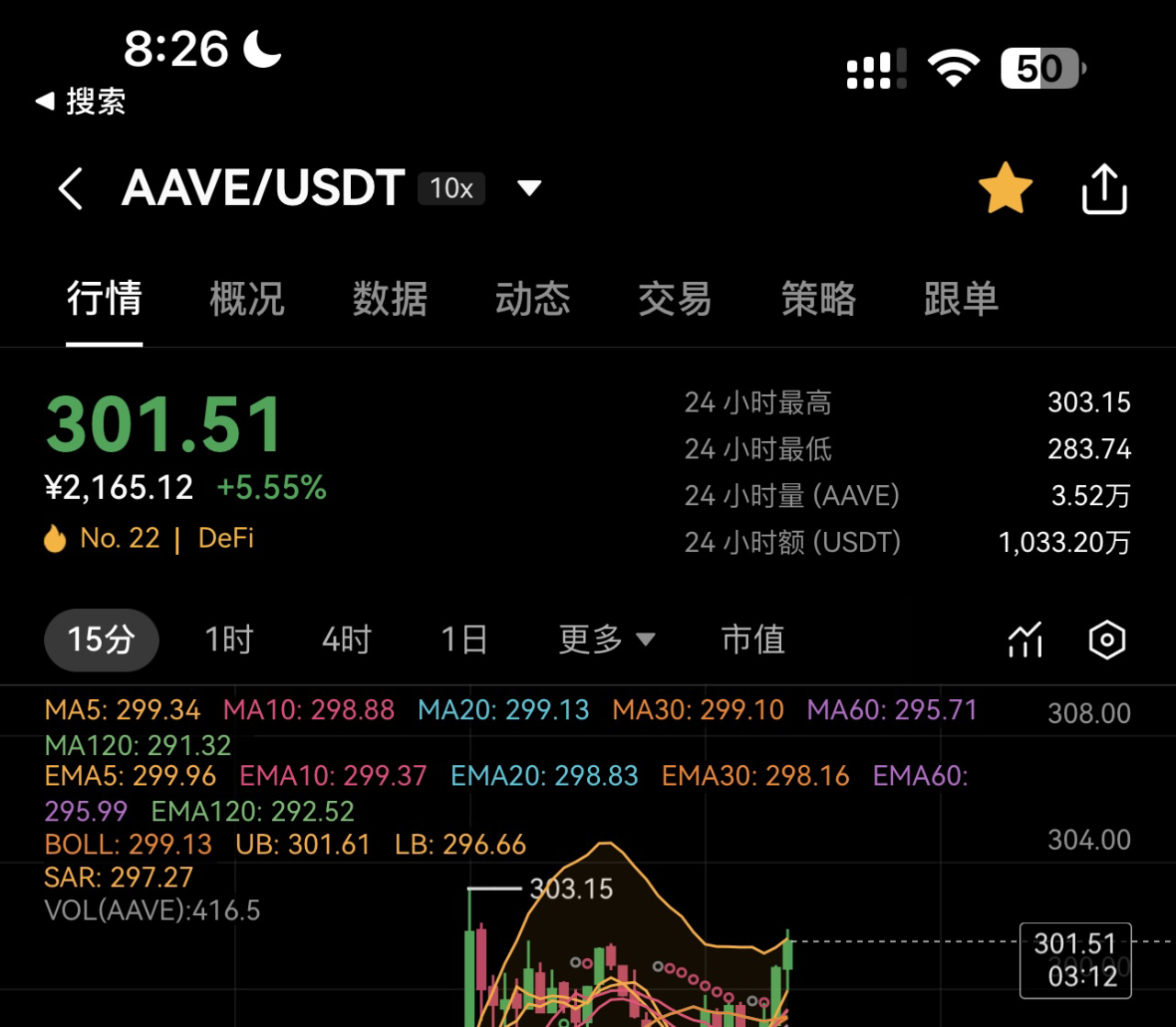Open chart settings hexagon icon

(1106, 639)
